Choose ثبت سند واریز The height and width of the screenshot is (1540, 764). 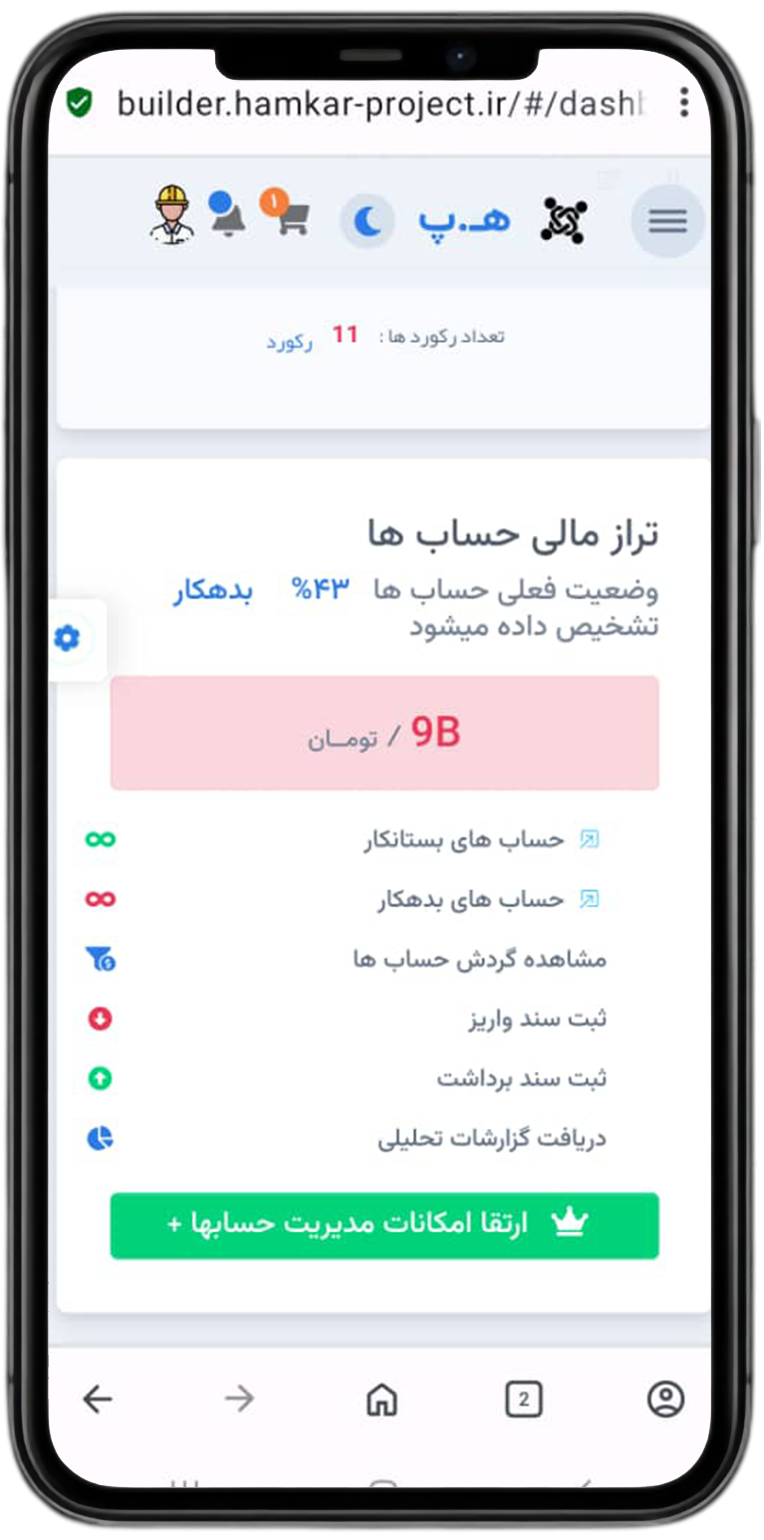[x=538, y=1020]
